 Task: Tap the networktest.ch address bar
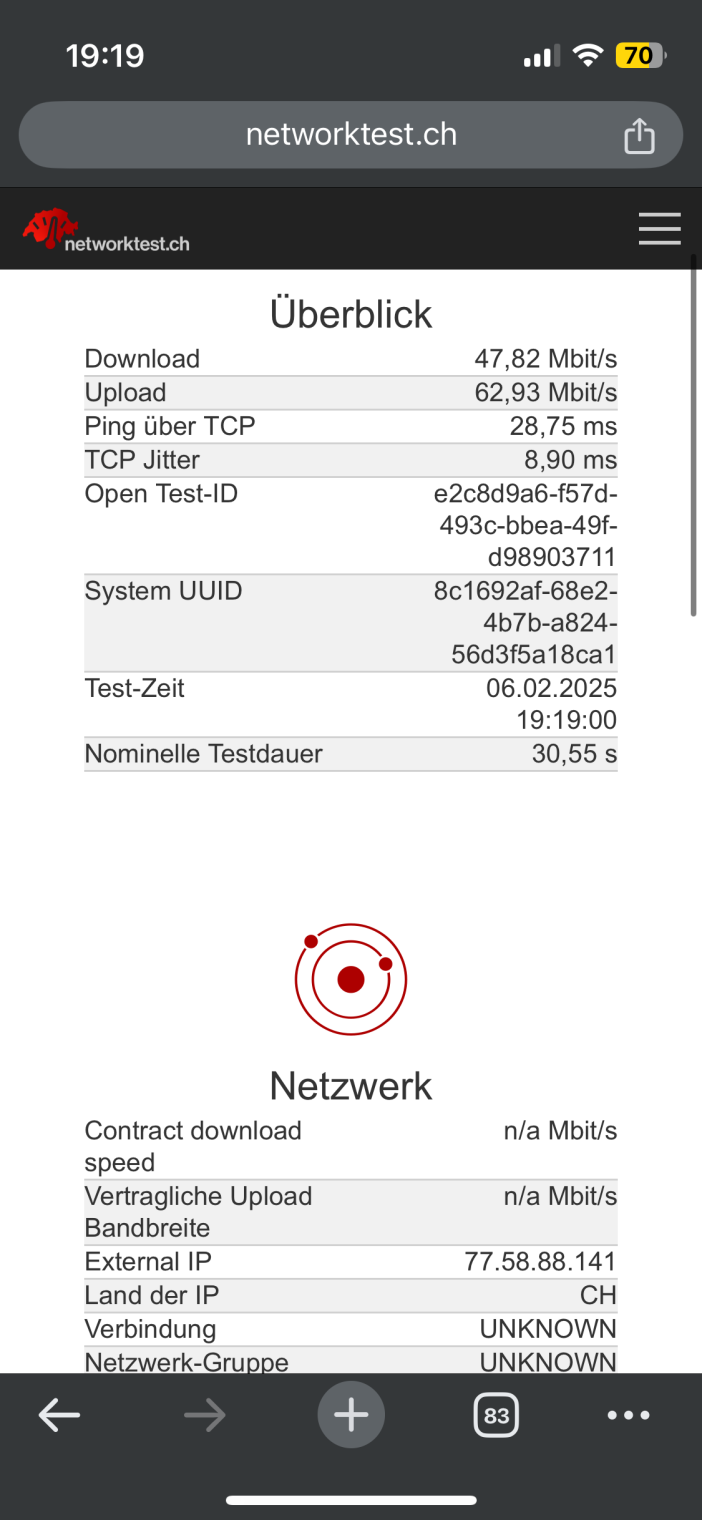coord(350,135)
